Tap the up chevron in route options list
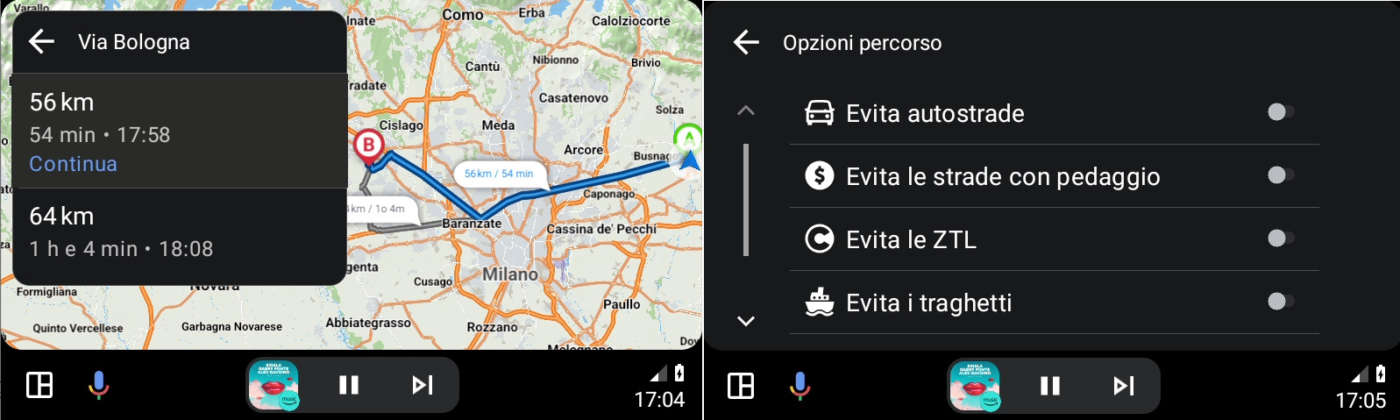Viewport: 1400px width, 420px height. 746,110
